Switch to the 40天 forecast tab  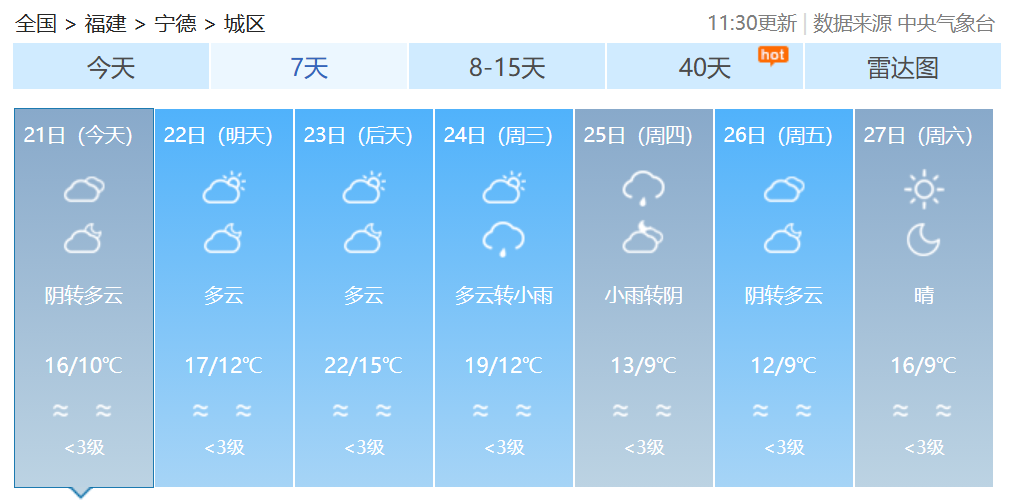point(704,68)
